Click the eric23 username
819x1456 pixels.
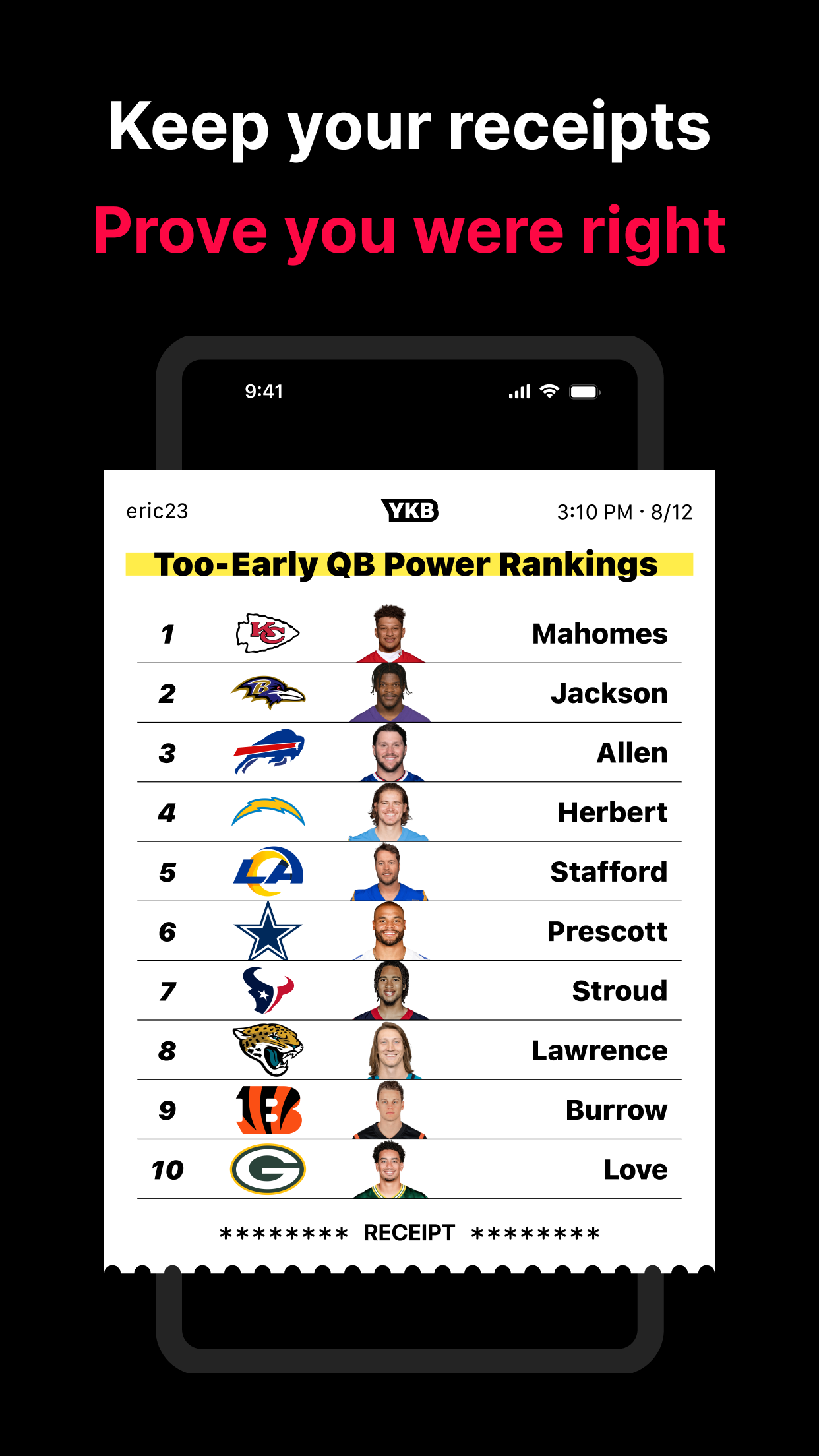(x=157, y=511)
